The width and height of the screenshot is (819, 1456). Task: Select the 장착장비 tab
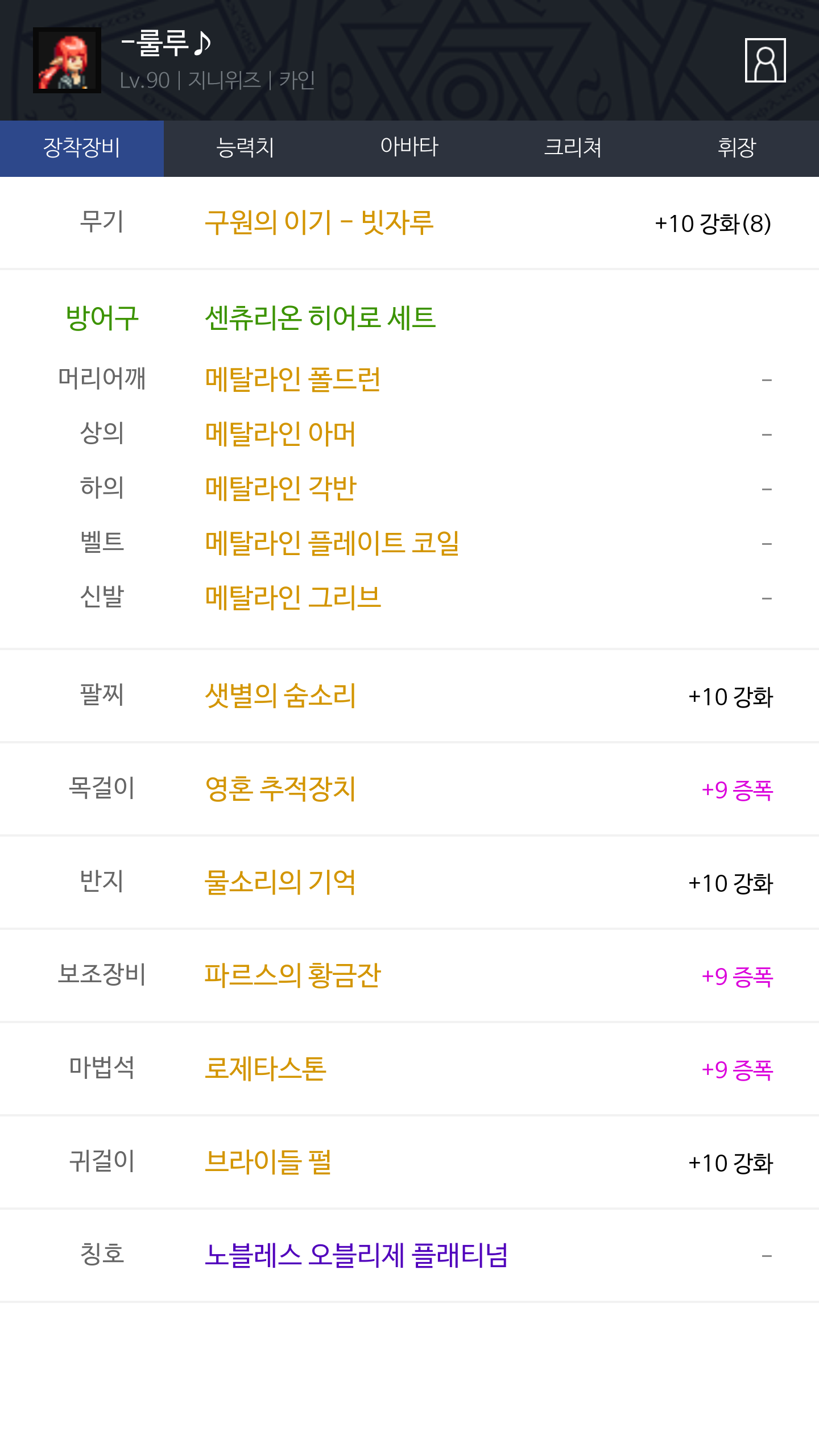(82, 148)
